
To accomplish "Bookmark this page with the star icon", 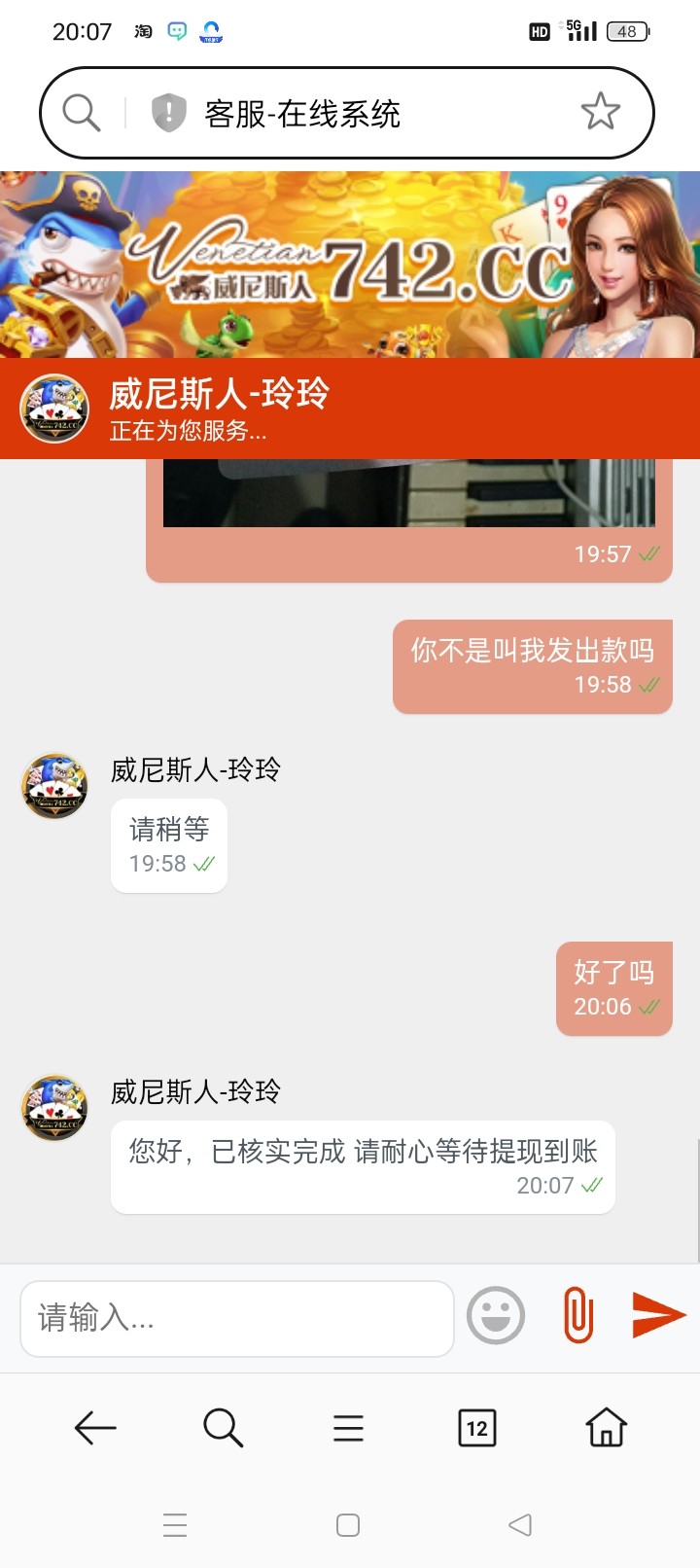I will 600,112.
